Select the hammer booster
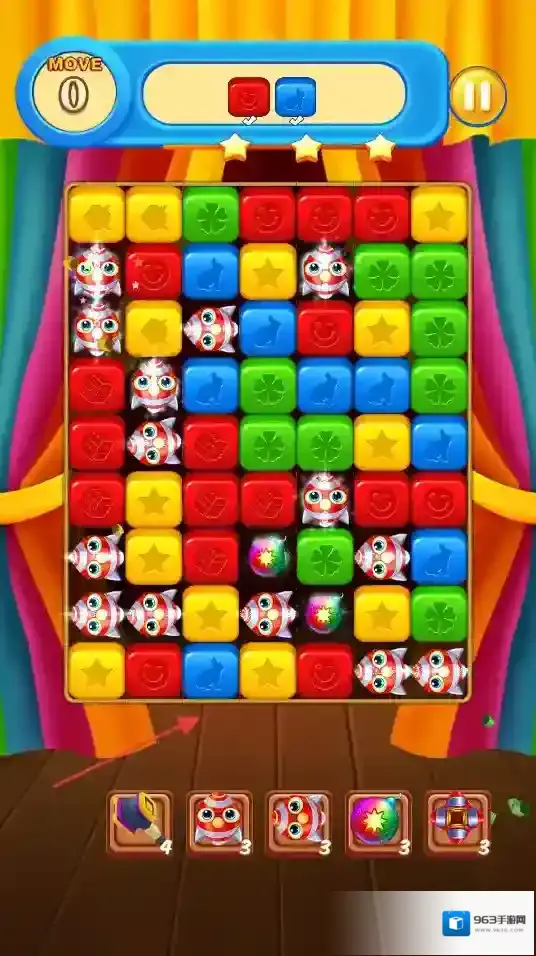The width and height of the screenshot is (536, 956). (140, 823)
